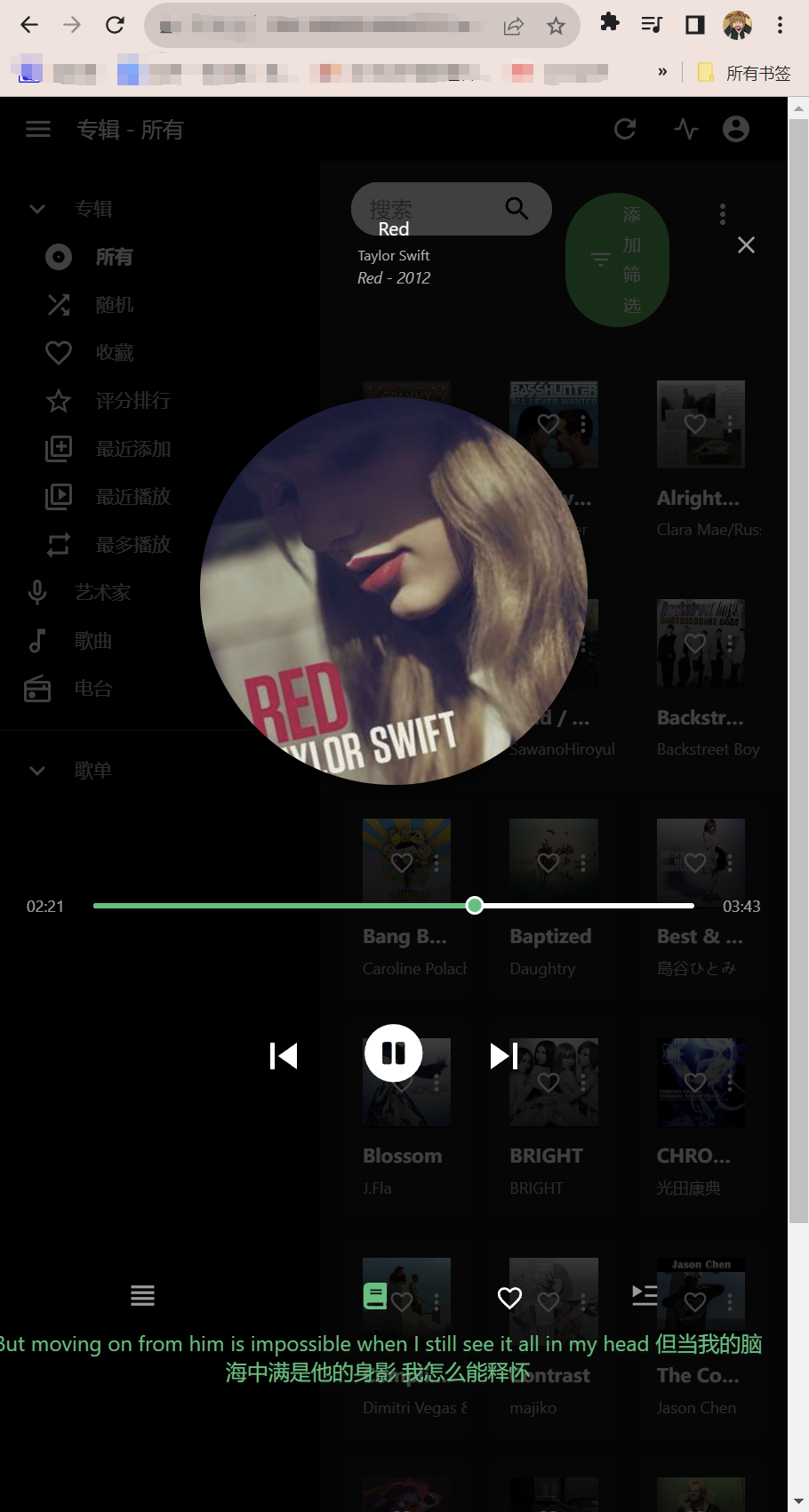Pause the currently playing song
Viewport: 809px width, 1512px height.
[393, 1053]
